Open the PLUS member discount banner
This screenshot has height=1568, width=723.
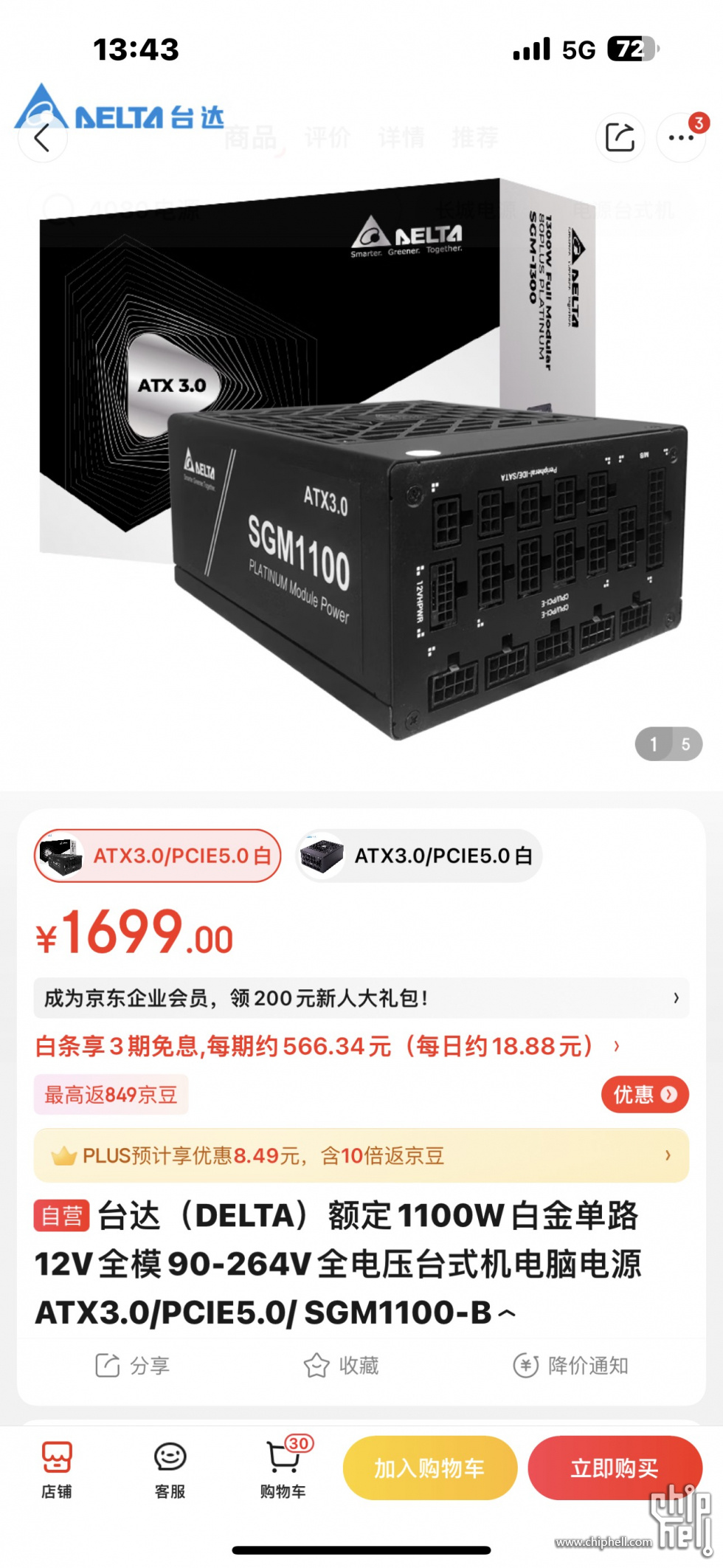[x=361, y=1155]
